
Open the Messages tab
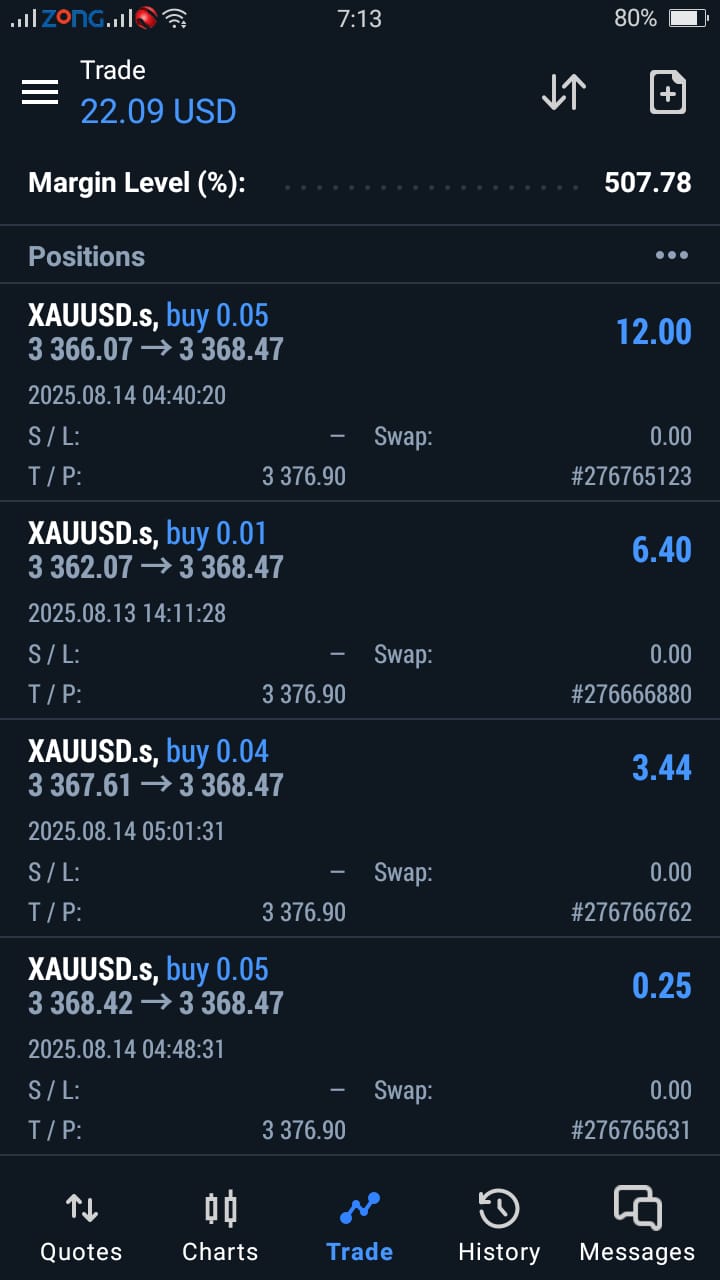(x=637, y=1225)
